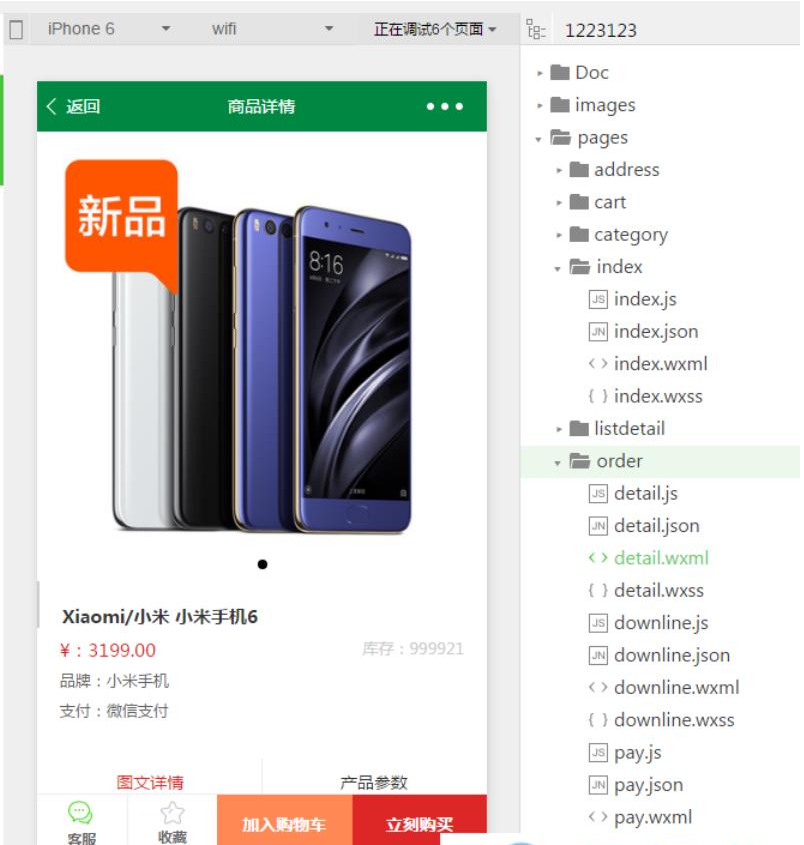Tap 立刻购买 to buy now

419,824
